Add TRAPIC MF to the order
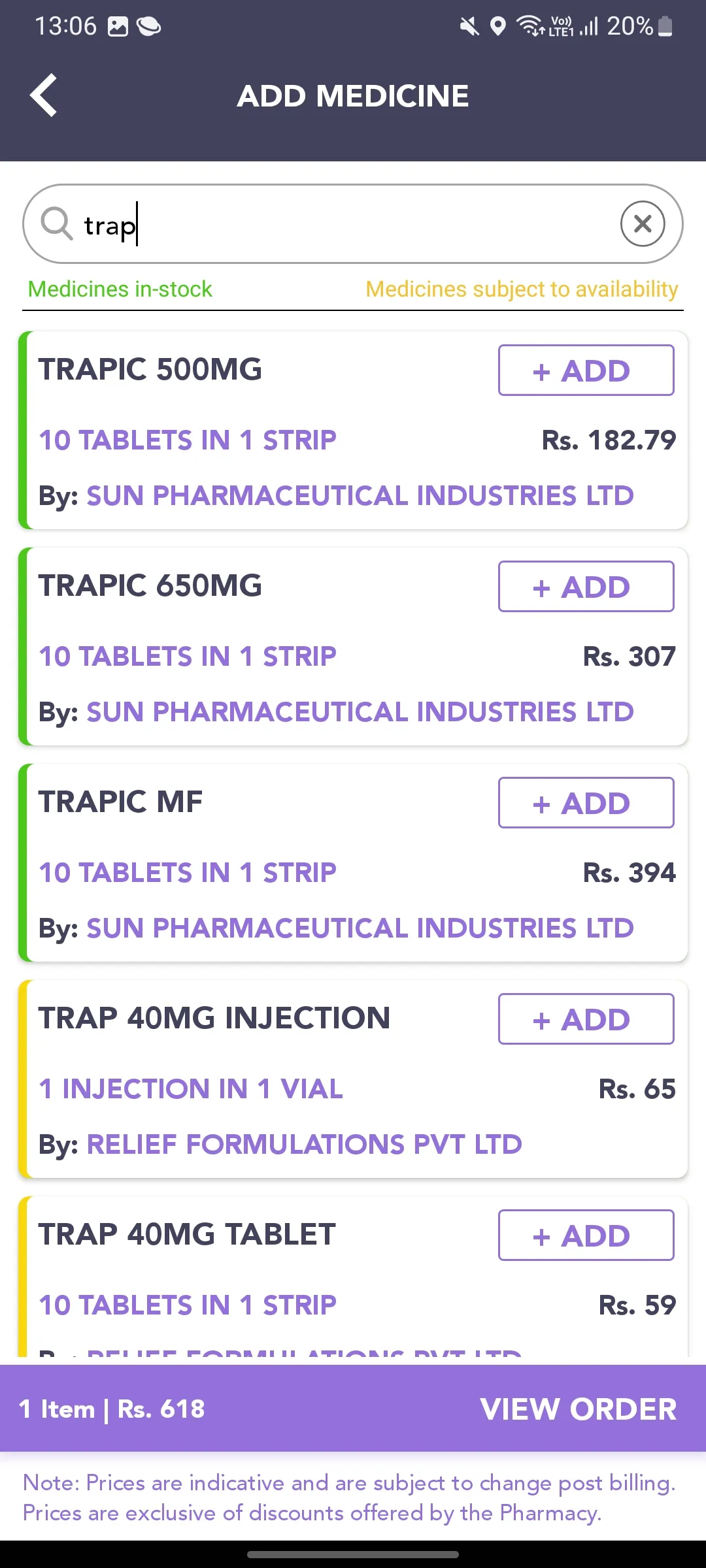This screenshot has width=706, height=1568. pos(586,802)
